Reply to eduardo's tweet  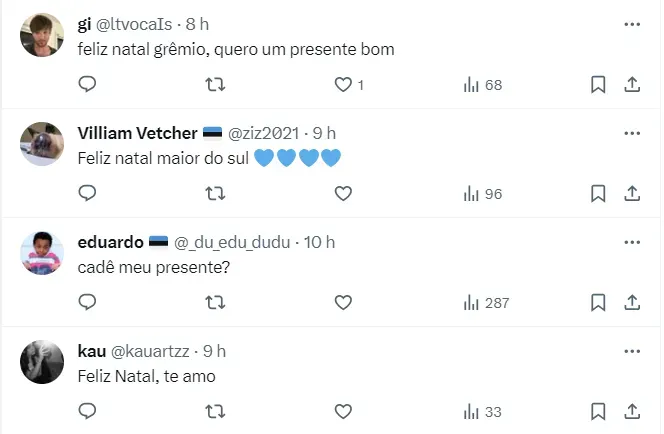87,302
